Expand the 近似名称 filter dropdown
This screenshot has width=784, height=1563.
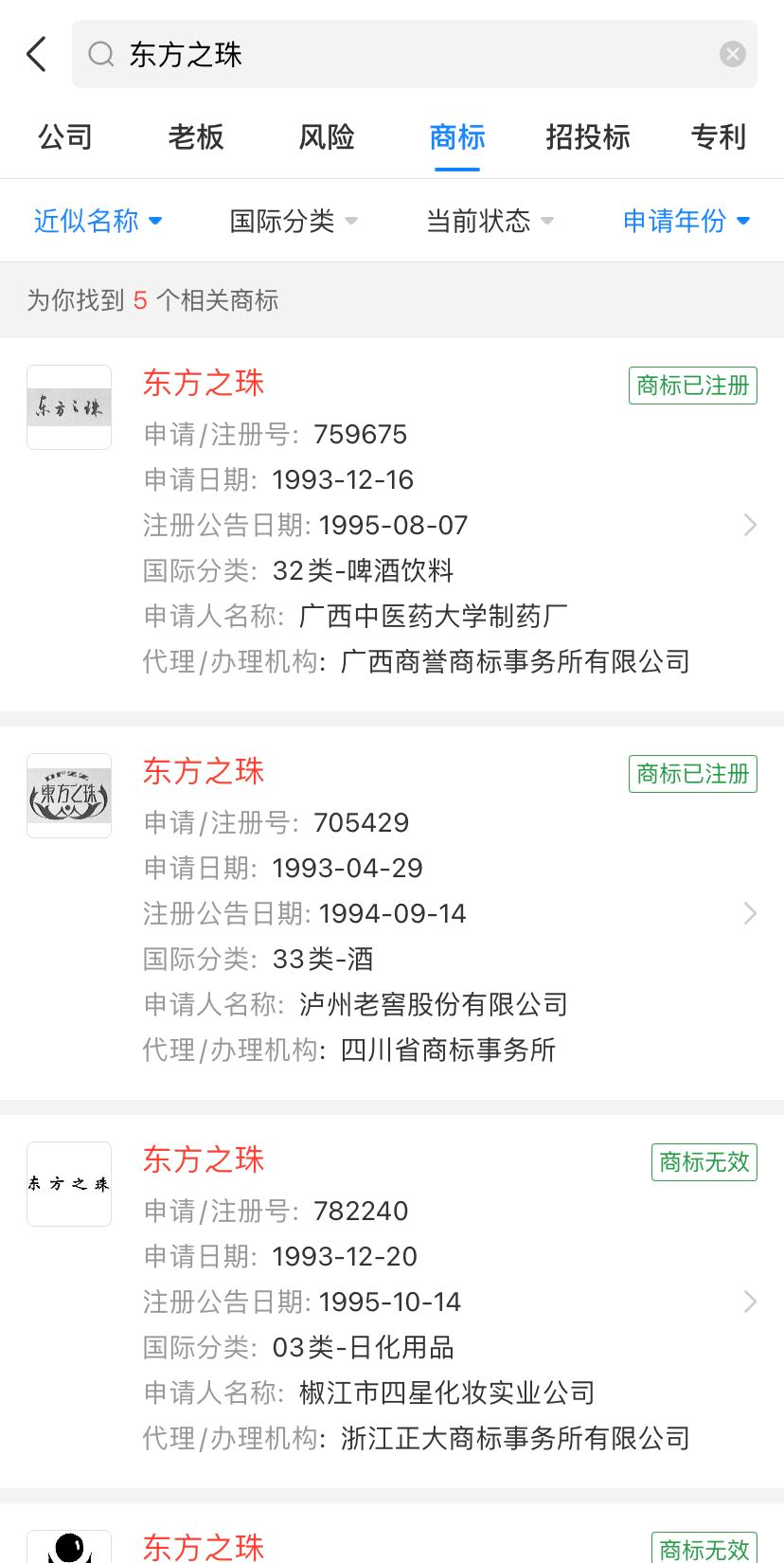(x=98, y=221)
